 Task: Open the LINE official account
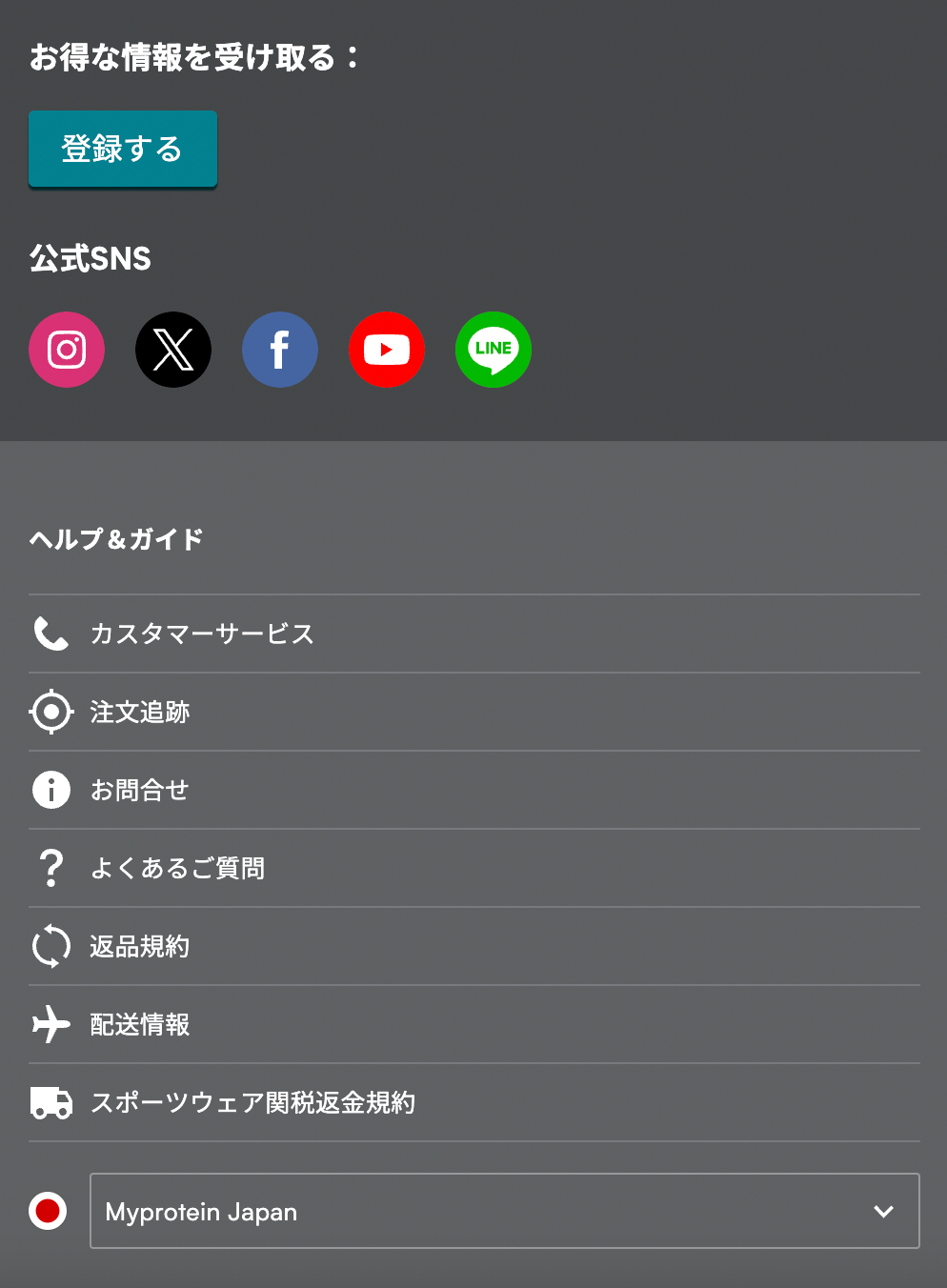pyautogui.click(x=494, y=350)
